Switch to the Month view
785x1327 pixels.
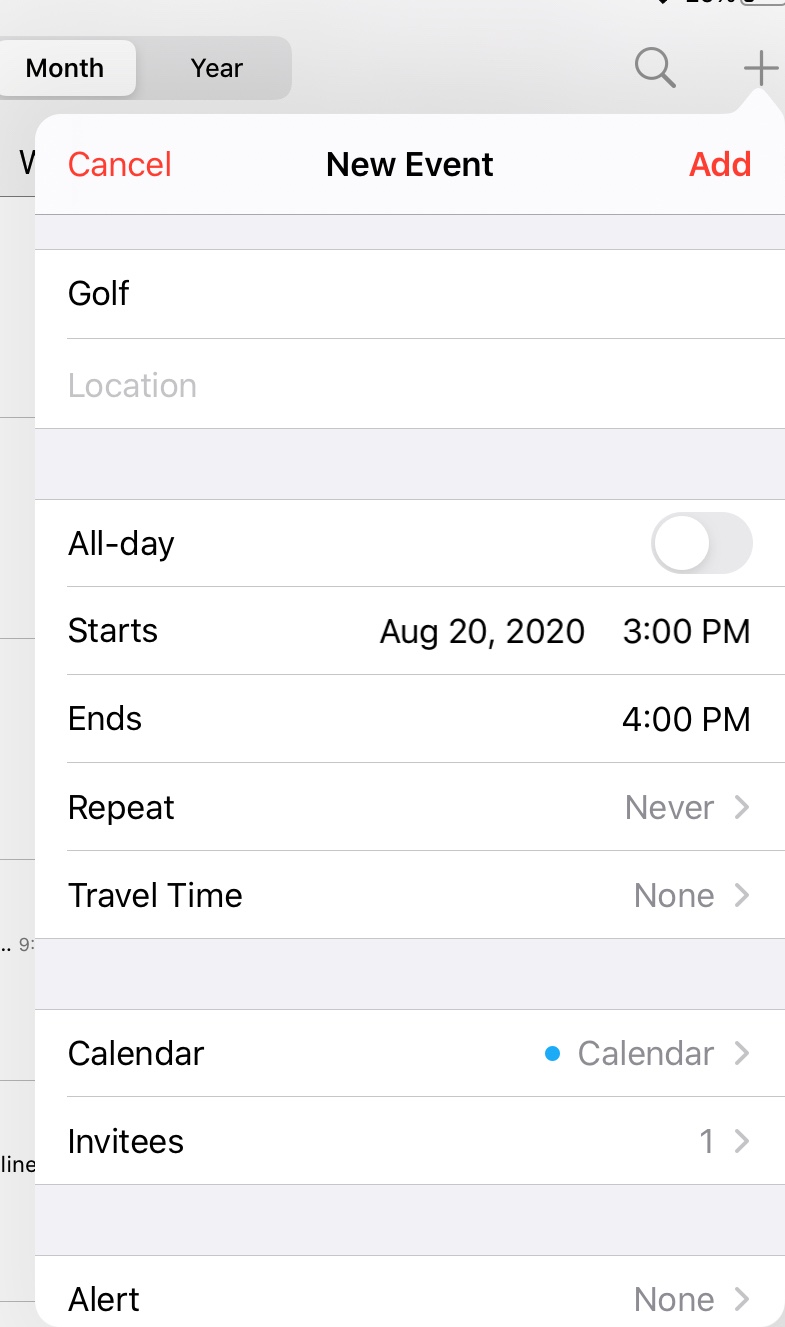click(x=65, y=68)
